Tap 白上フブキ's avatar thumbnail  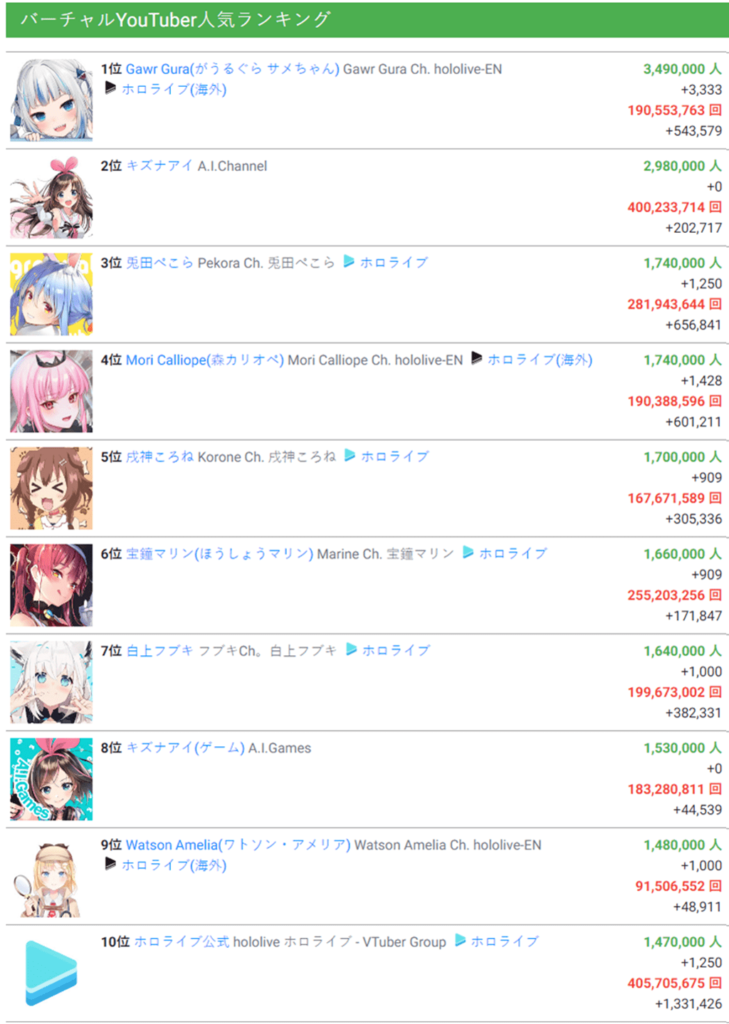[51, 682]
